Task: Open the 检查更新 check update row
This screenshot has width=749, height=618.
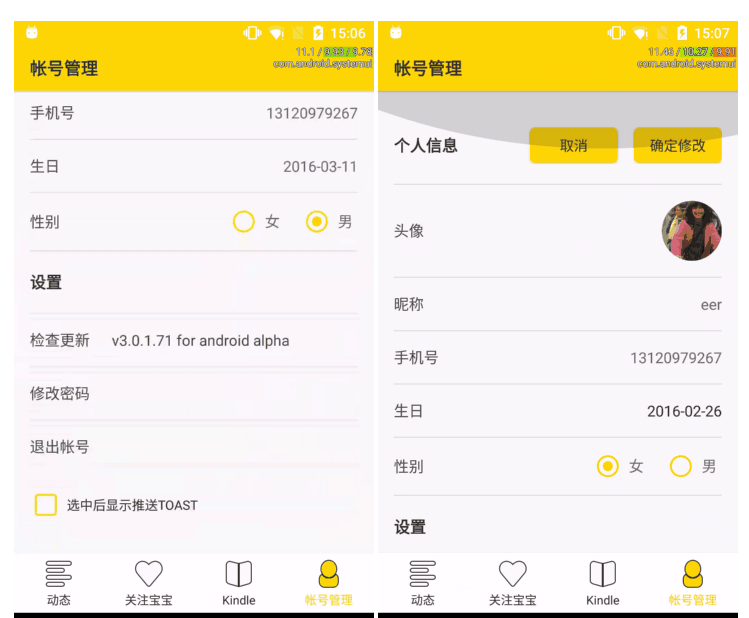Action: tap(193, 340)
